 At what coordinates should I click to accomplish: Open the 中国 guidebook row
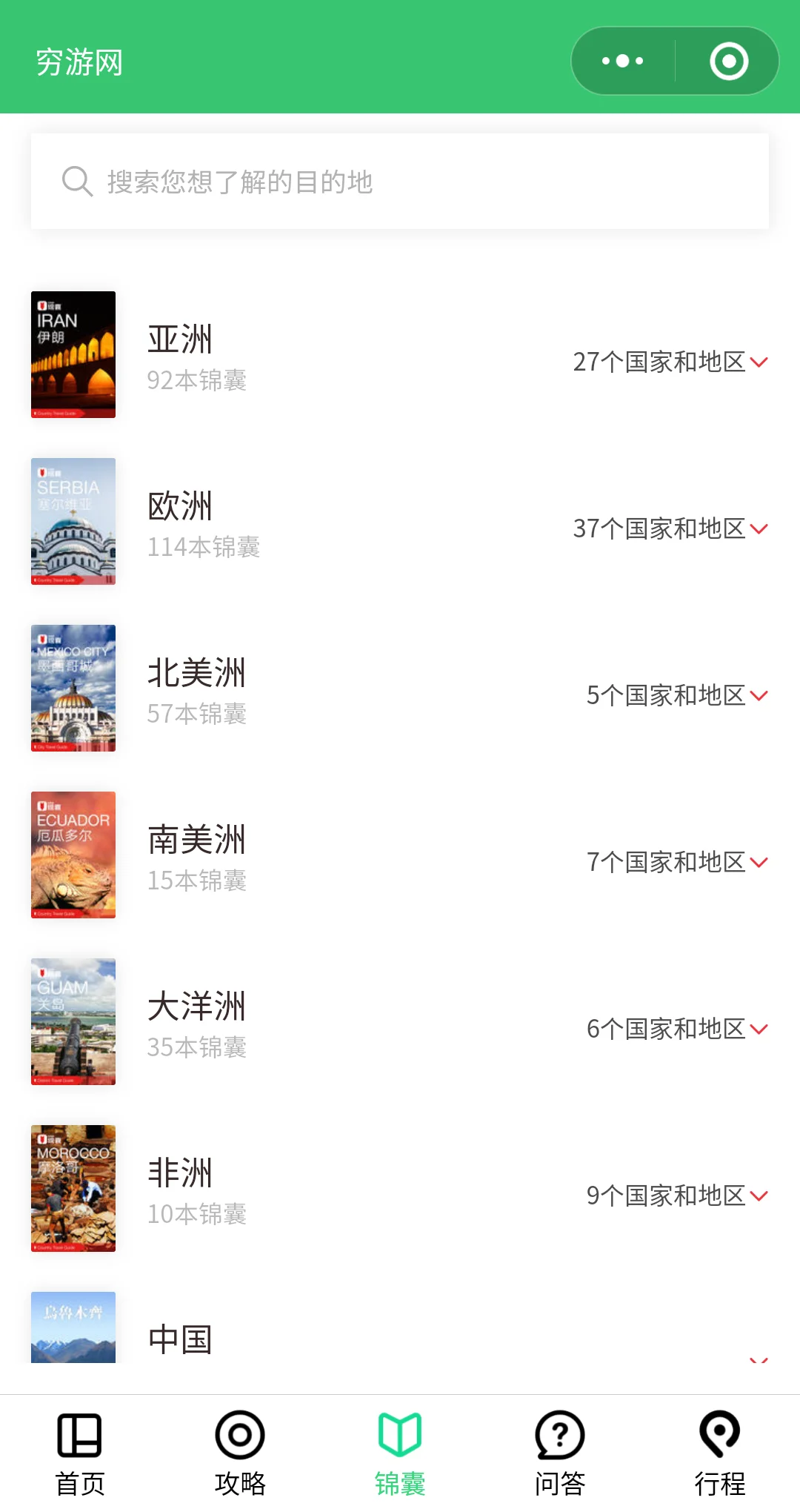(400, 1338)
